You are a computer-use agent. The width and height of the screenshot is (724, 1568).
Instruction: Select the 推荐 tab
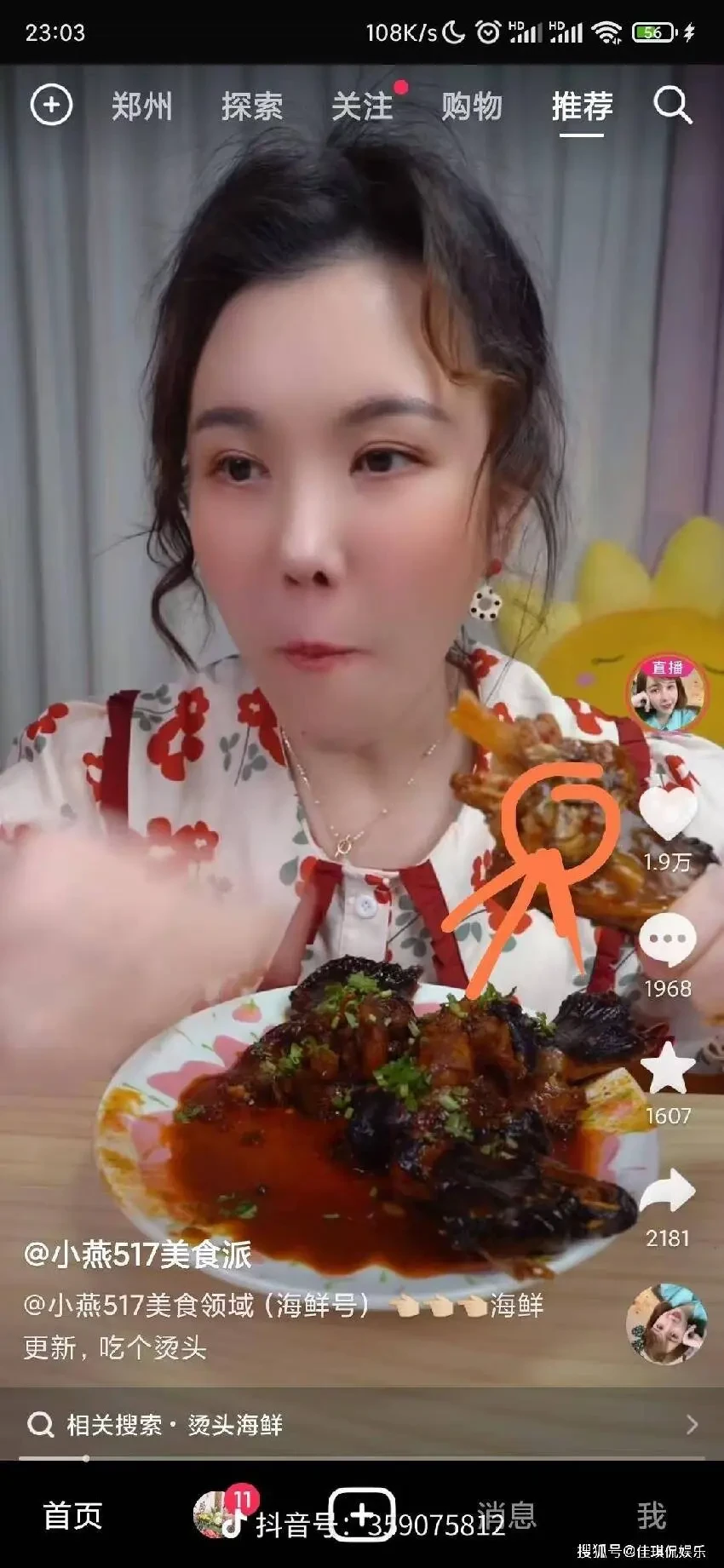point(582,106)
